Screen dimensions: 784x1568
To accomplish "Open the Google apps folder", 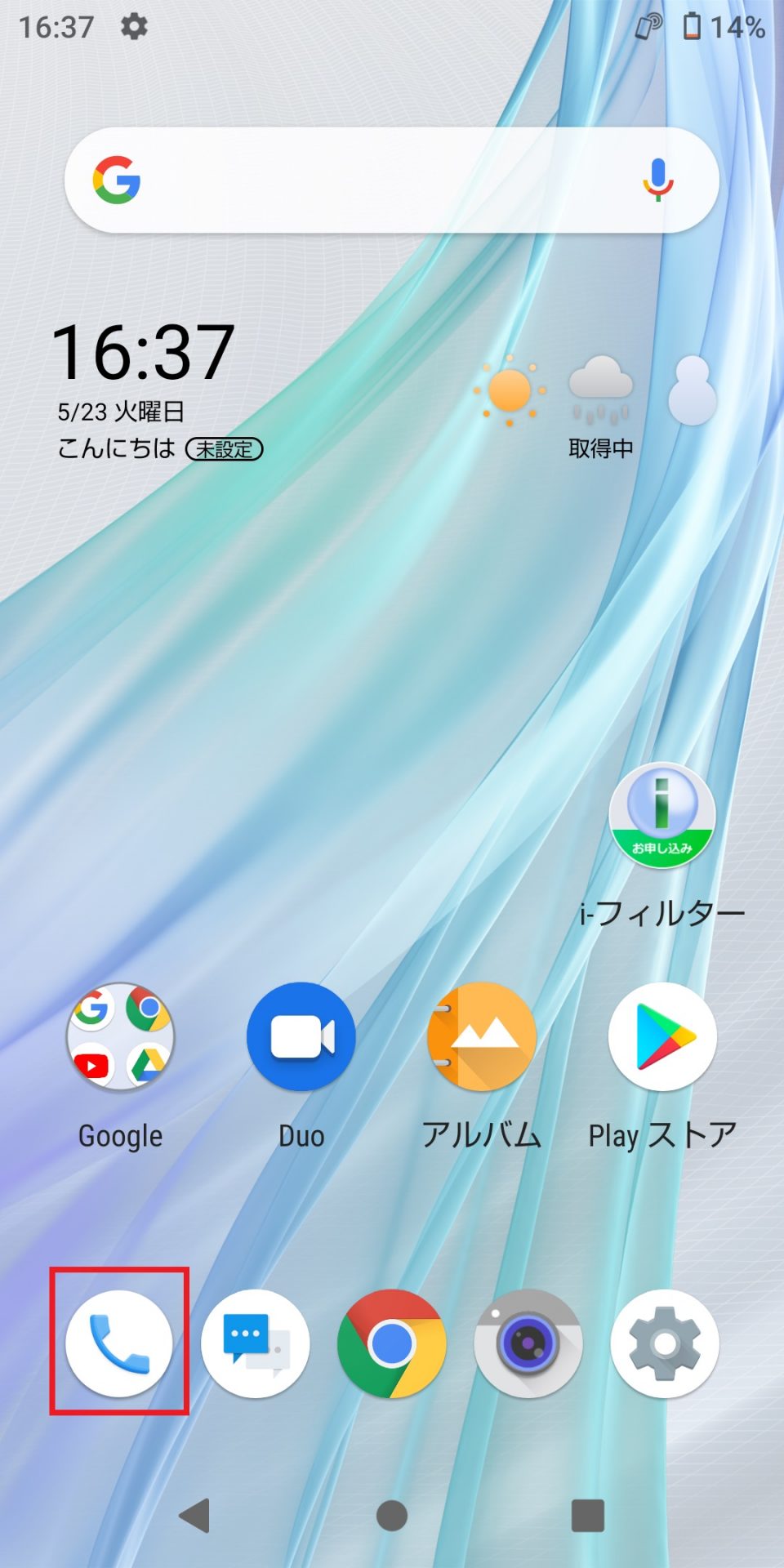I will click(x=121, y=1037).
